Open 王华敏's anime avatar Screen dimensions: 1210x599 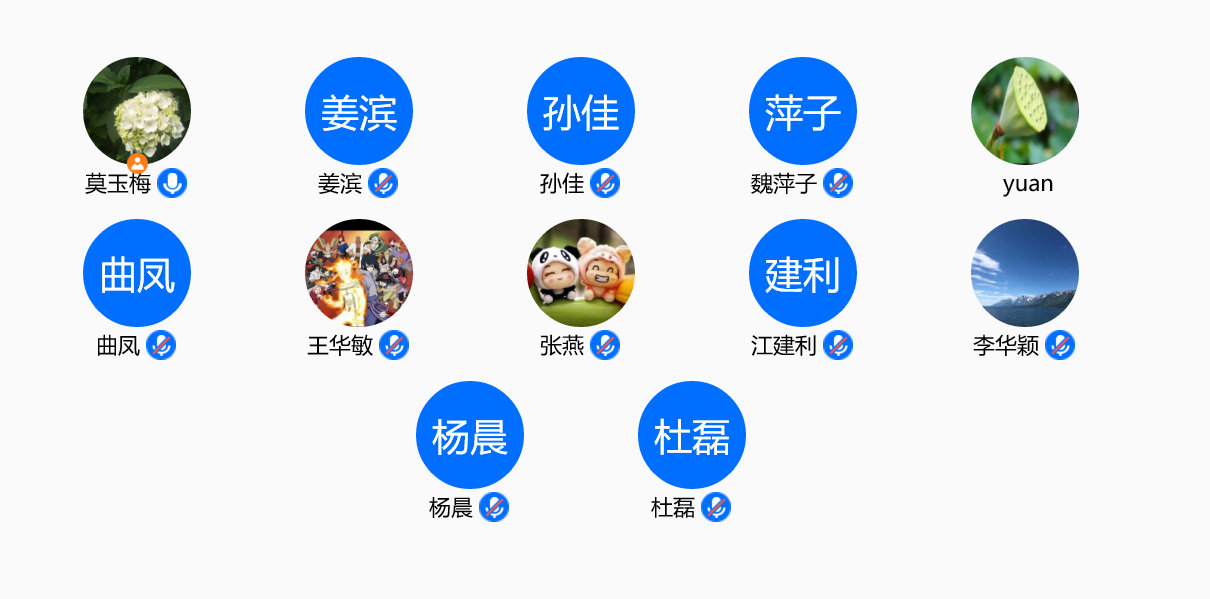[359, 273]
